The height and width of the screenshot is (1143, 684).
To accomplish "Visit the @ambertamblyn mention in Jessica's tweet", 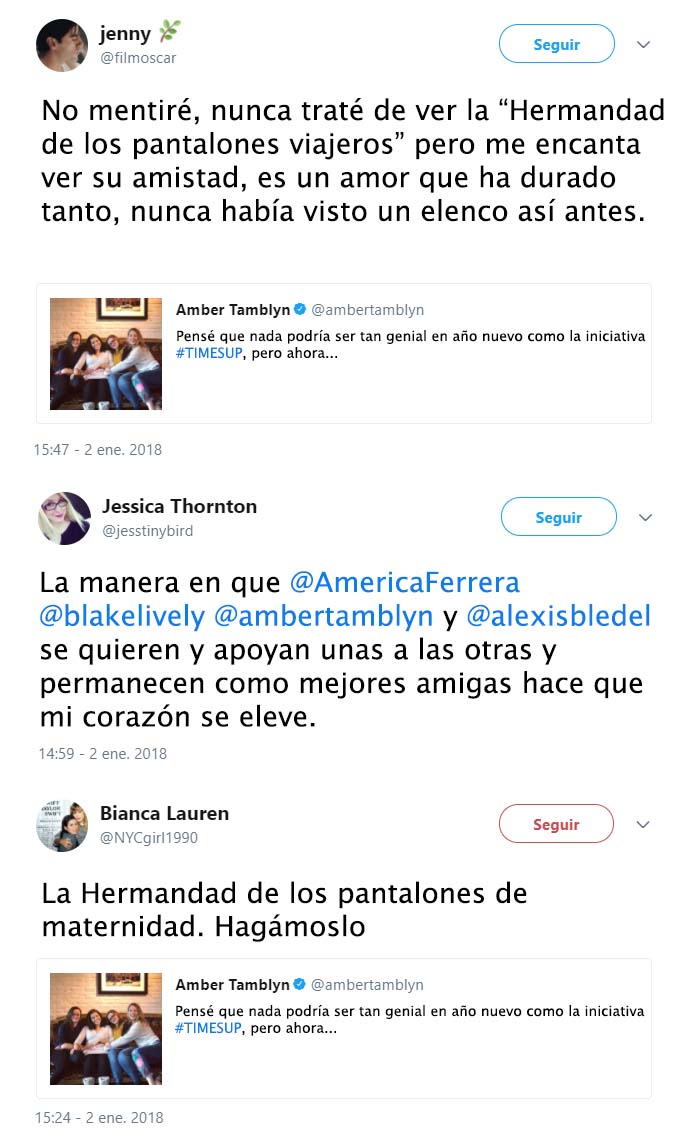I will pos(324,617).
